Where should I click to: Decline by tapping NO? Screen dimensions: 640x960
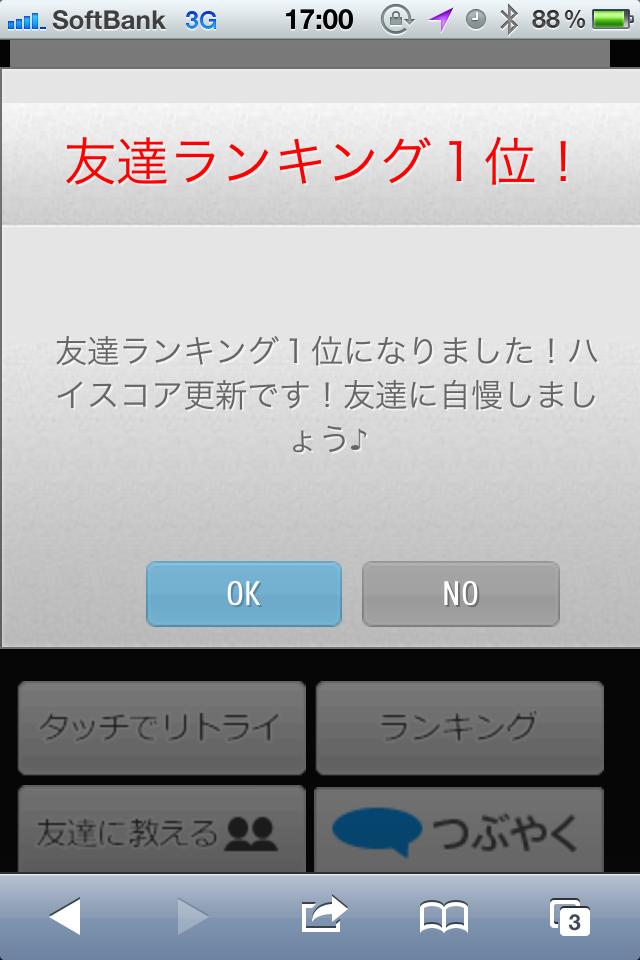(x=460, y=594)
